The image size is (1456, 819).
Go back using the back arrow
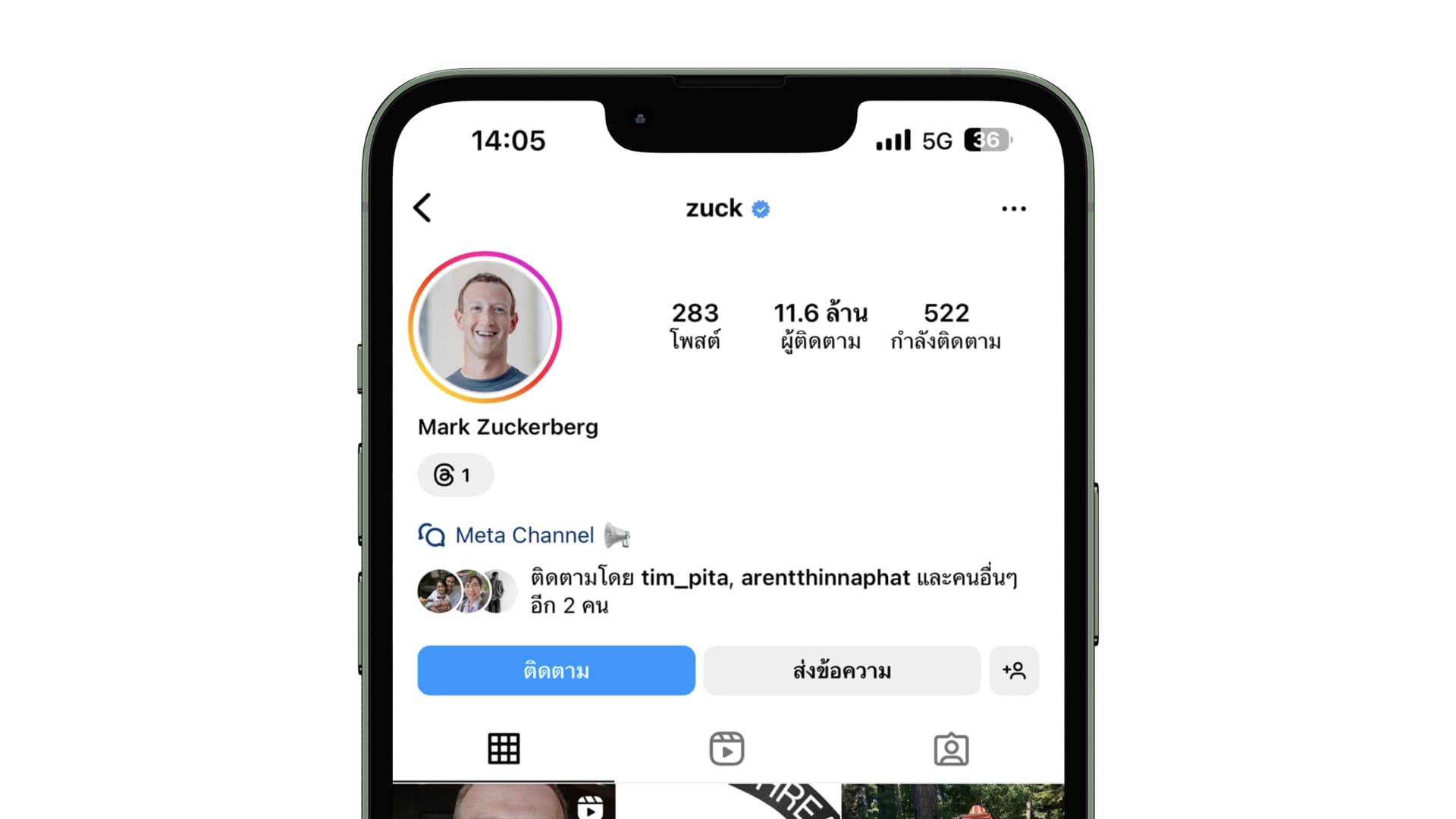pos(422,208)
